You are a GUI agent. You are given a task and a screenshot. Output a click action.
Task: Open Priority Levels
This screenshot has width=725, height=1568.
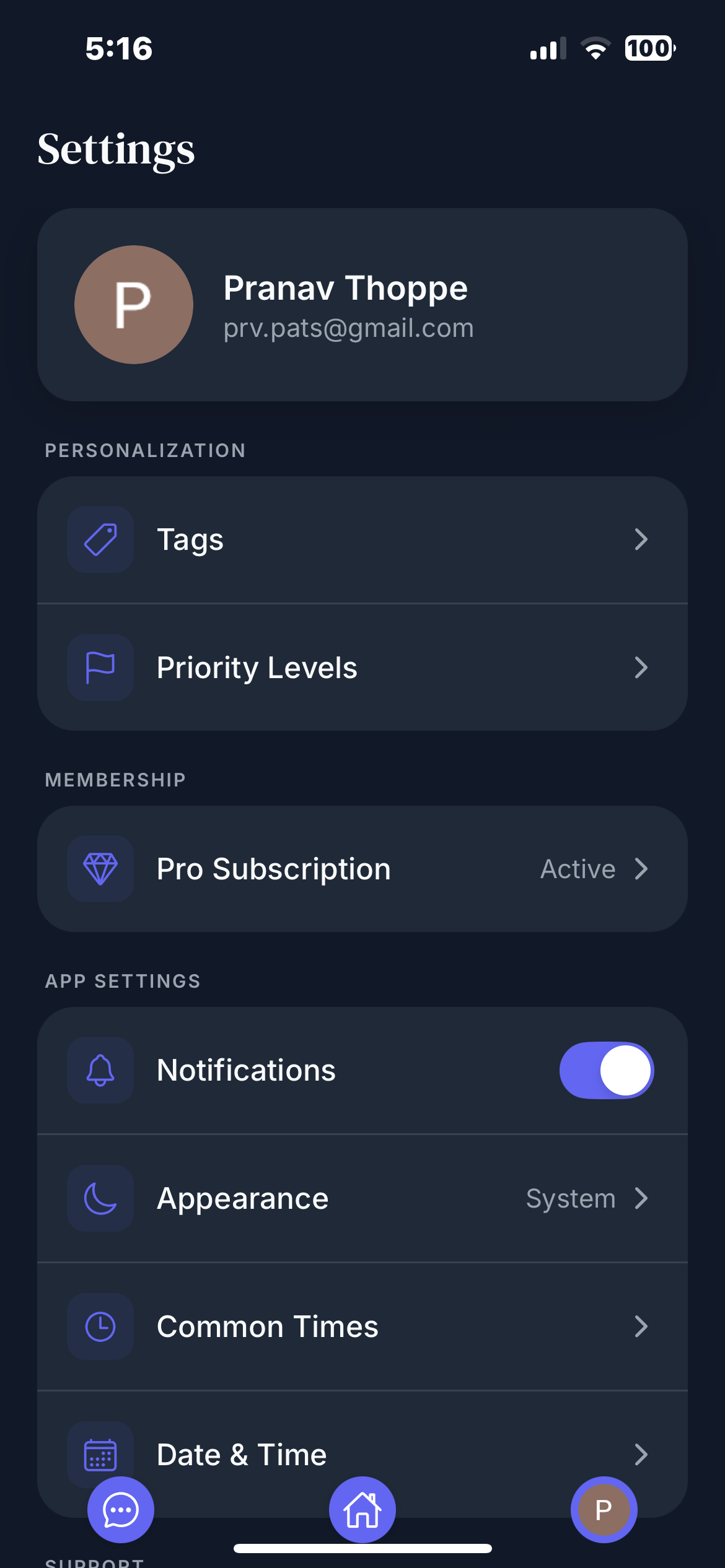click(x=362, y=668)
